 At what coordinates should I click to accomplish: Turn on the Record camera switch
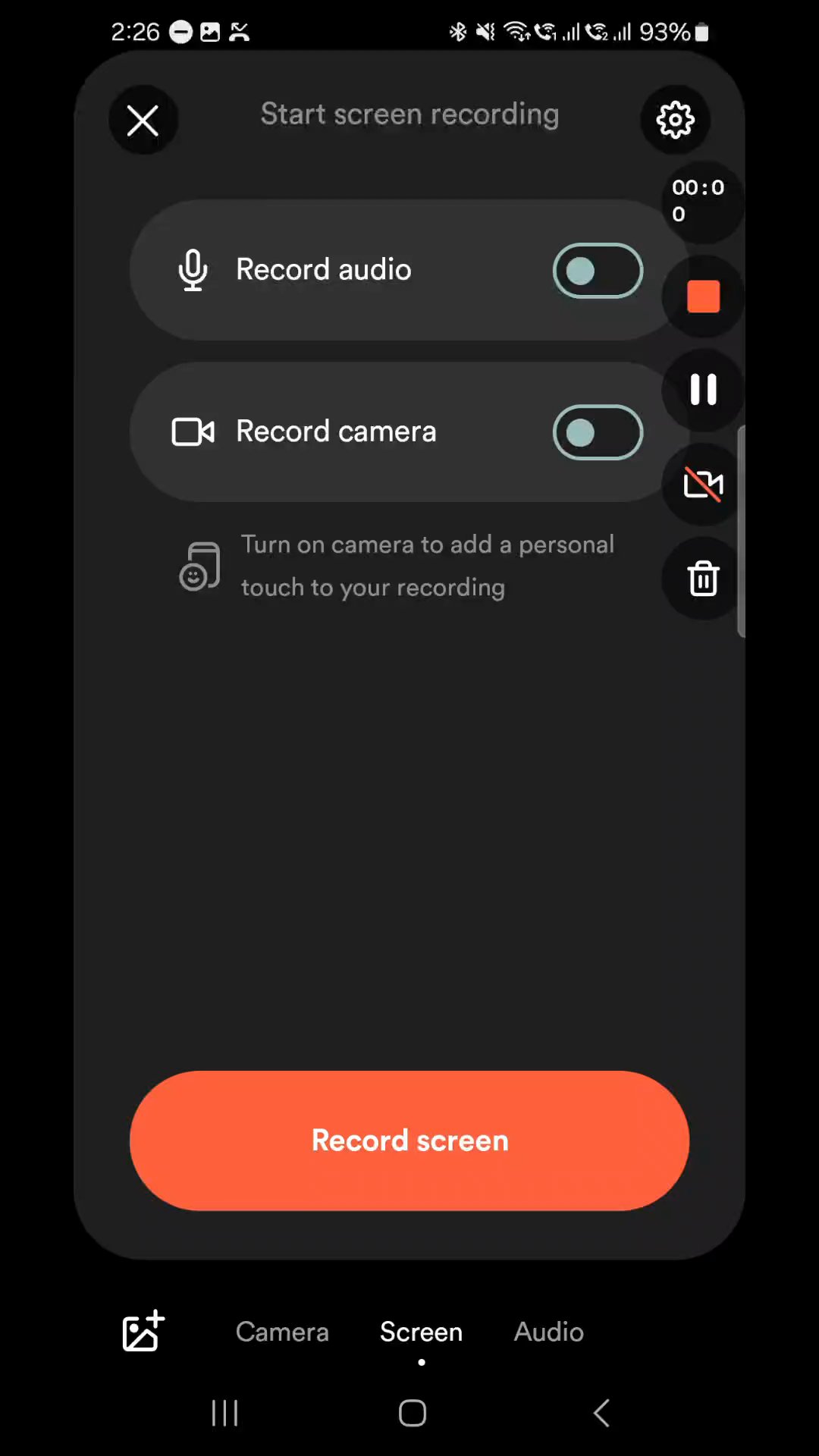(x=598, y=432)
